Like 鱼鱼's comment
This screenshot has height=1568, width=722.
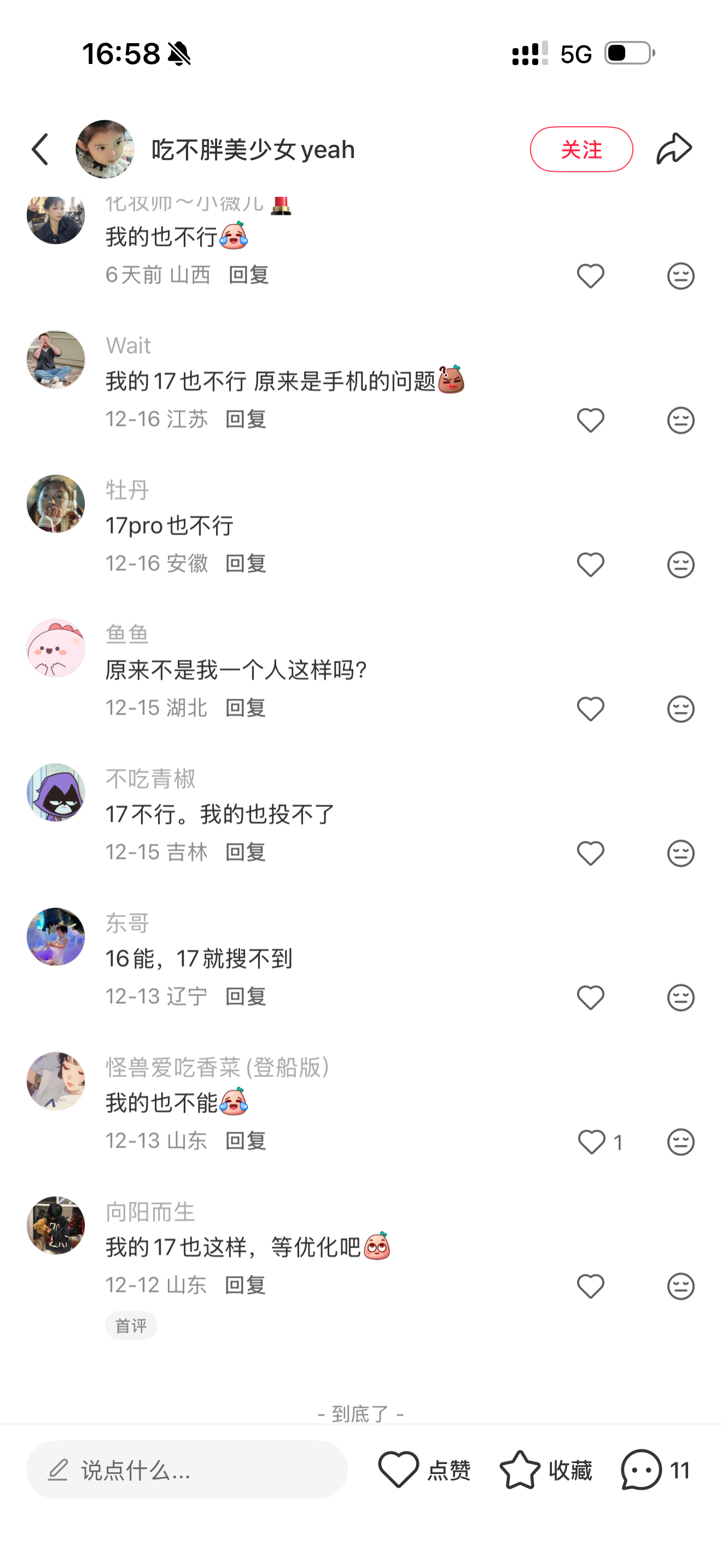[x=590, y=709]
